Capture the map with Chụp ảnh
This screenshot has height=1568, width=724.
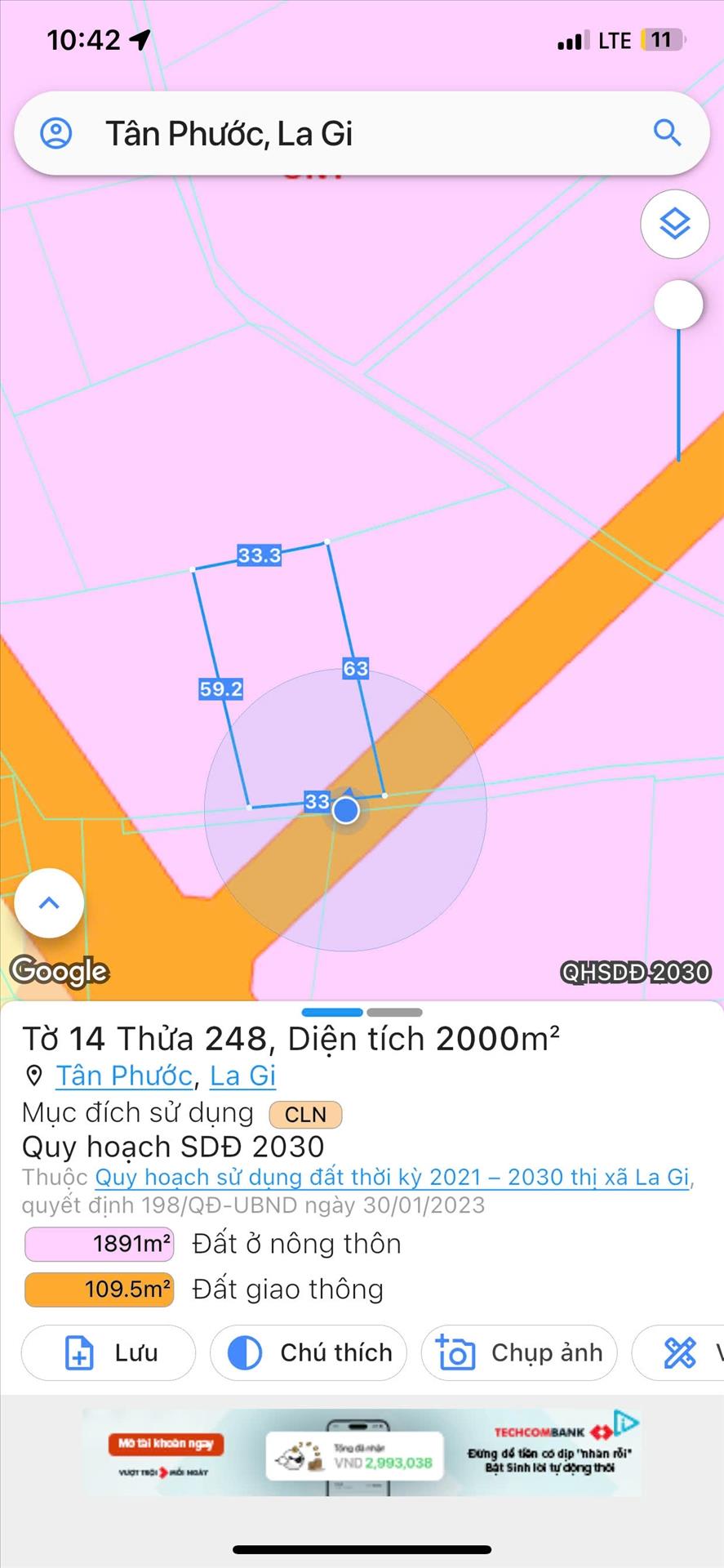pos(519,1353)
